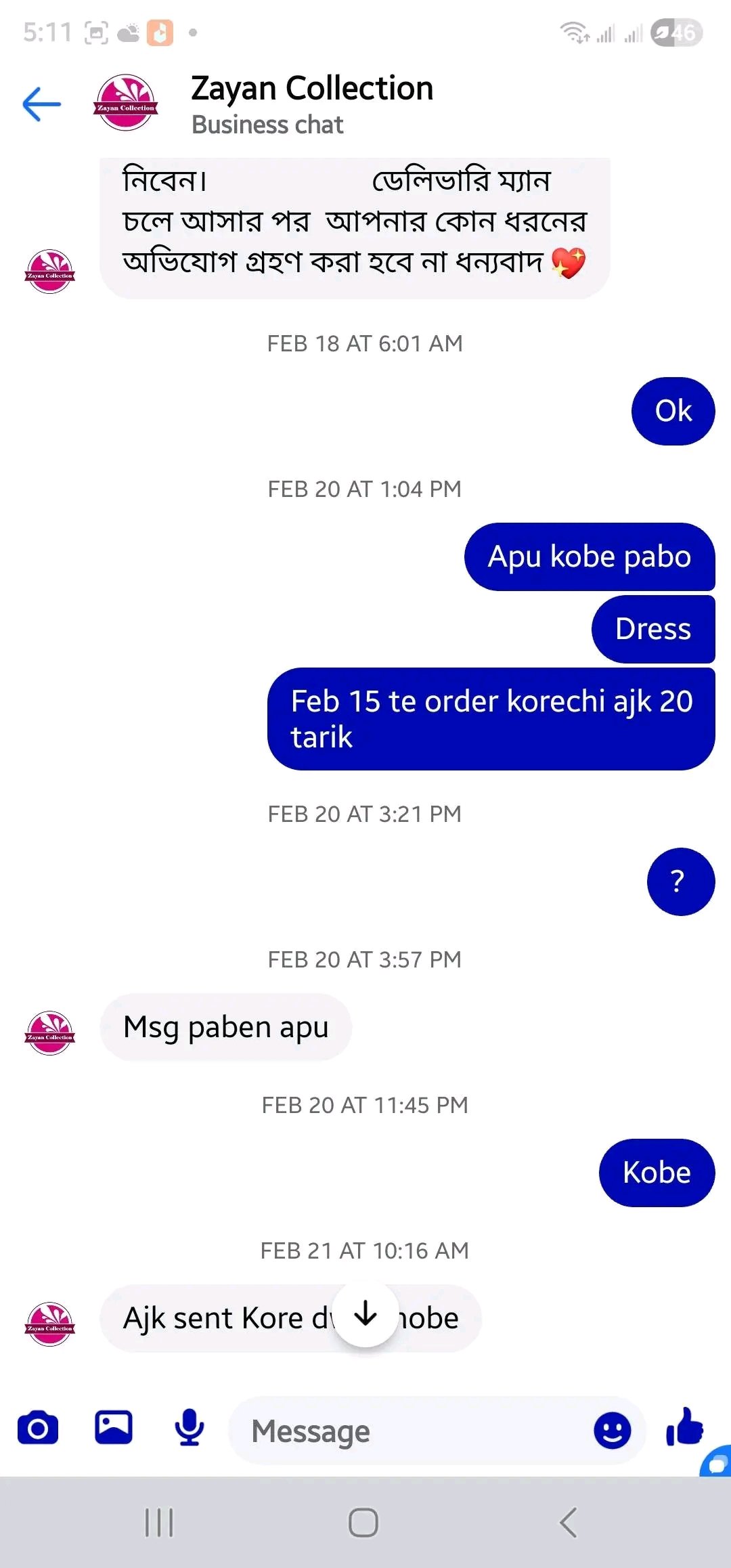
Task: Open the gallery image picker
Action: coord(114,1429)
